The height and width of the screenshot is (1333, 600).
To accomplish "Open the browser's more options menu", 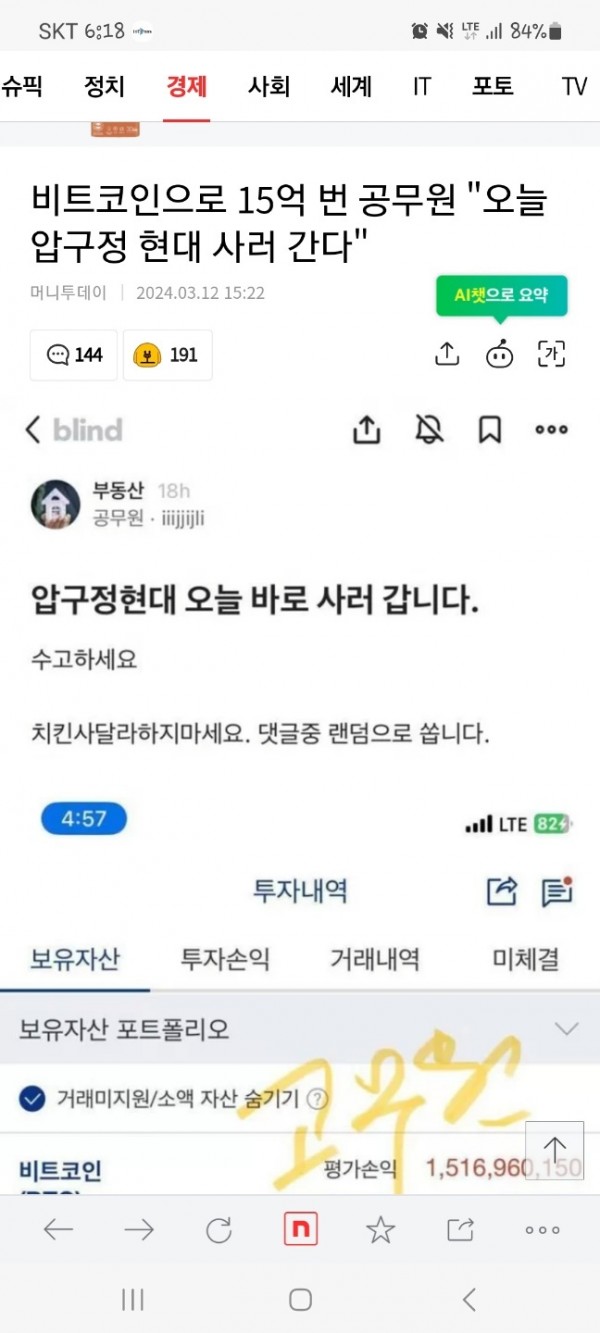I will (x=542, y=1230).
